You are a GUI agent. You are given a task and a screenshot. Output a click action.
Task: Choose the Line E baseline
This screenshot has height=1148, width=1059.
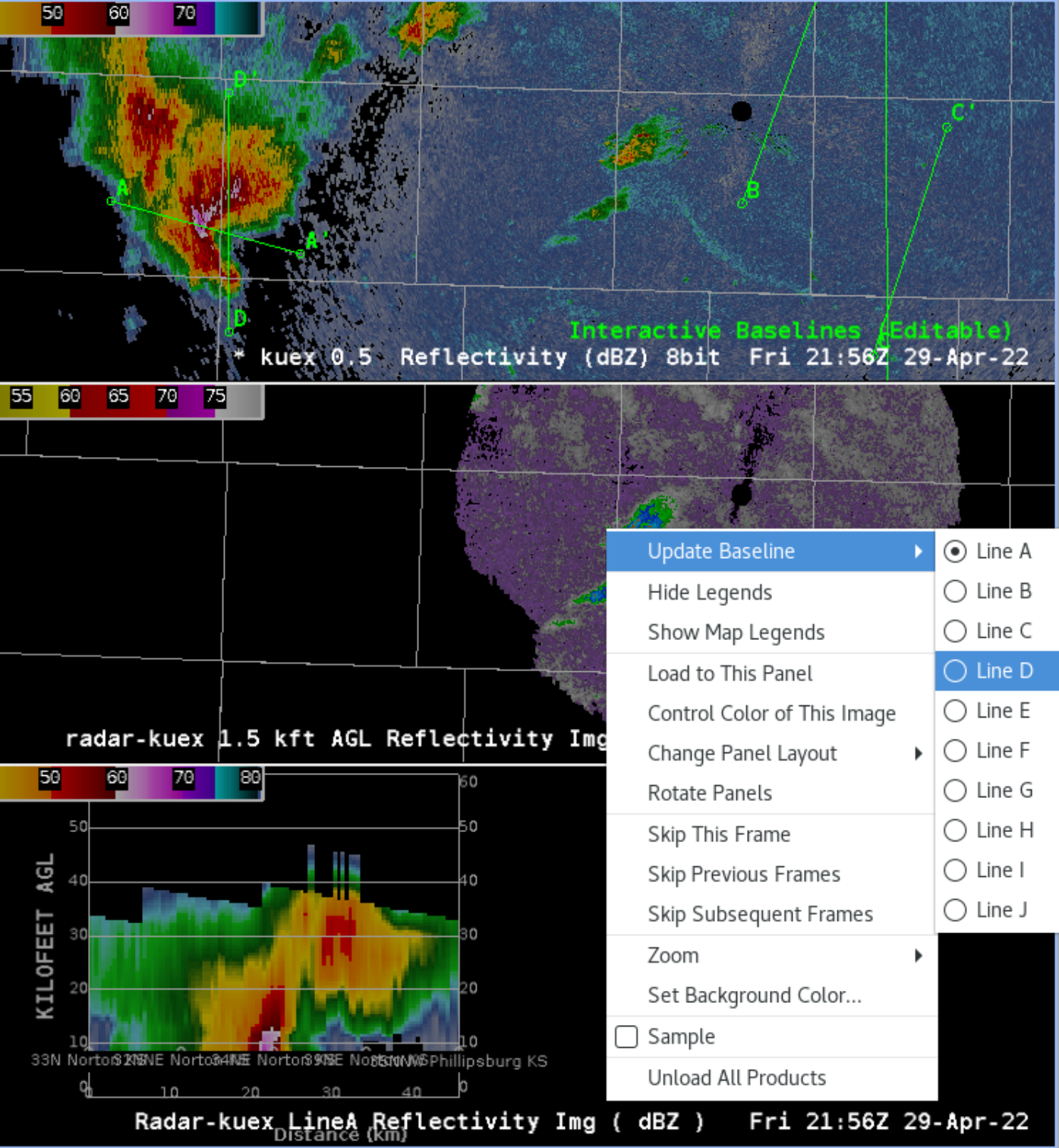click(956, 711)
